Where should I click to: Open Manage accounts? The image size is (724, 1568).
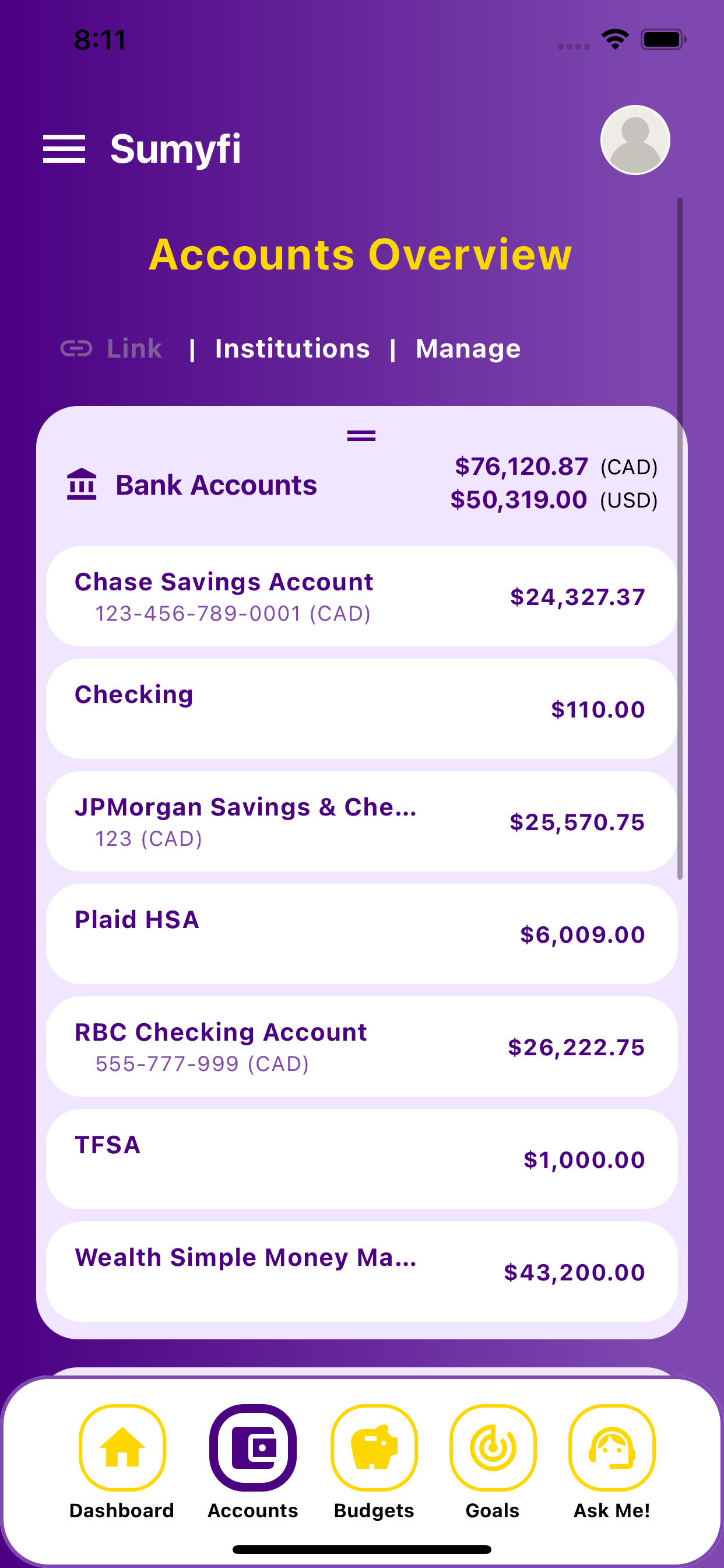point(468,349)
